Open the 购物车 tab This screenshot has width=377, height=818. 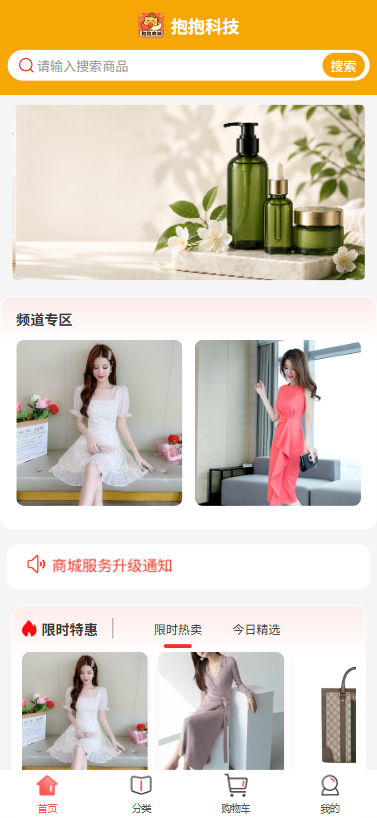click(x=236, y=794)
